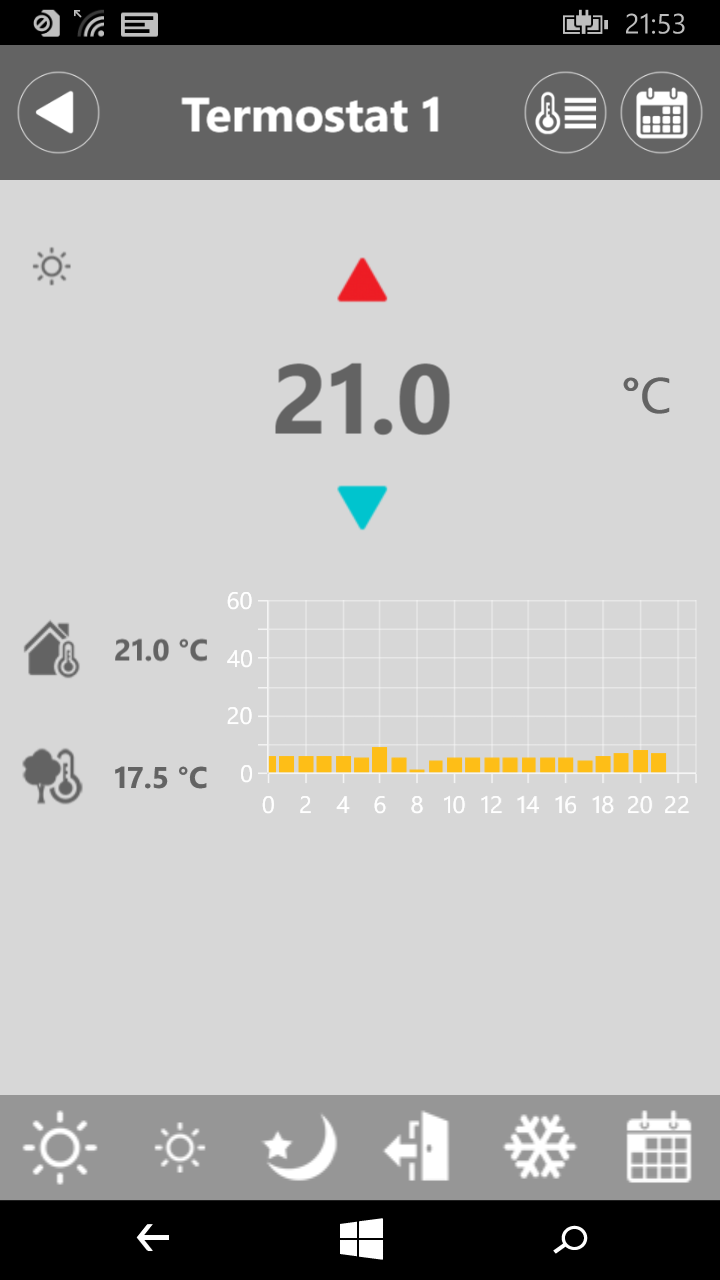
Task: Select the small sun mode
Action: coord(180,1147)
